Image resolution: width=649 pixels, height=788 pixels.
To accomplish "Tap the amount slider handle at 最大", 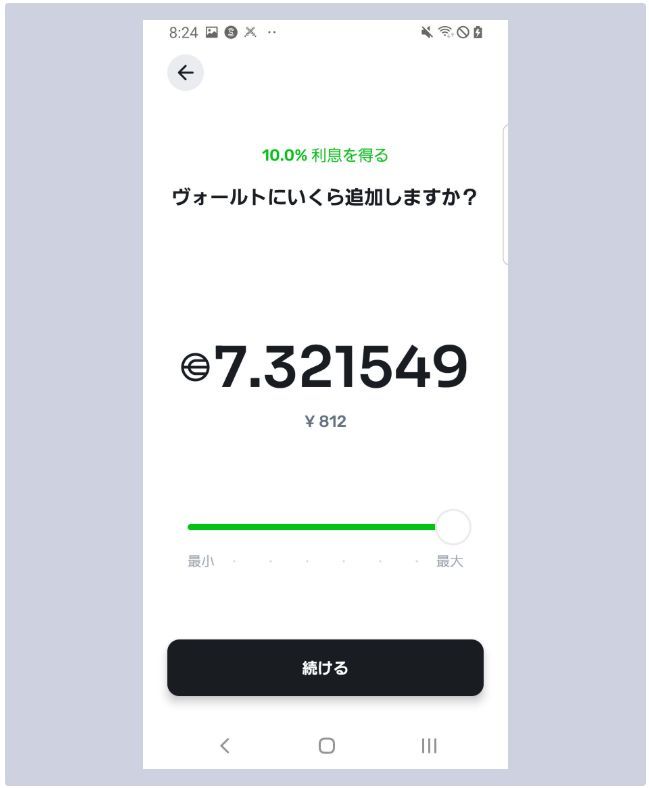I will (453, 527).
